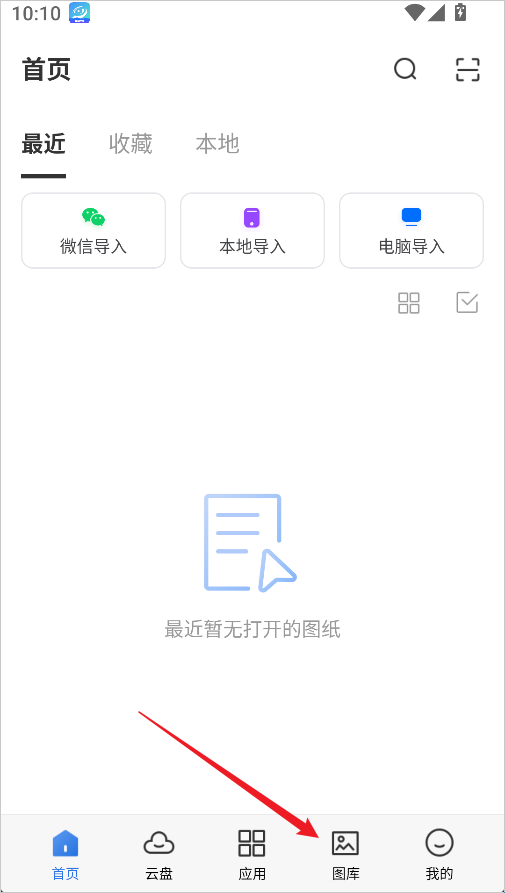Tap the 电脑导入 button

[x=411, y=230]
